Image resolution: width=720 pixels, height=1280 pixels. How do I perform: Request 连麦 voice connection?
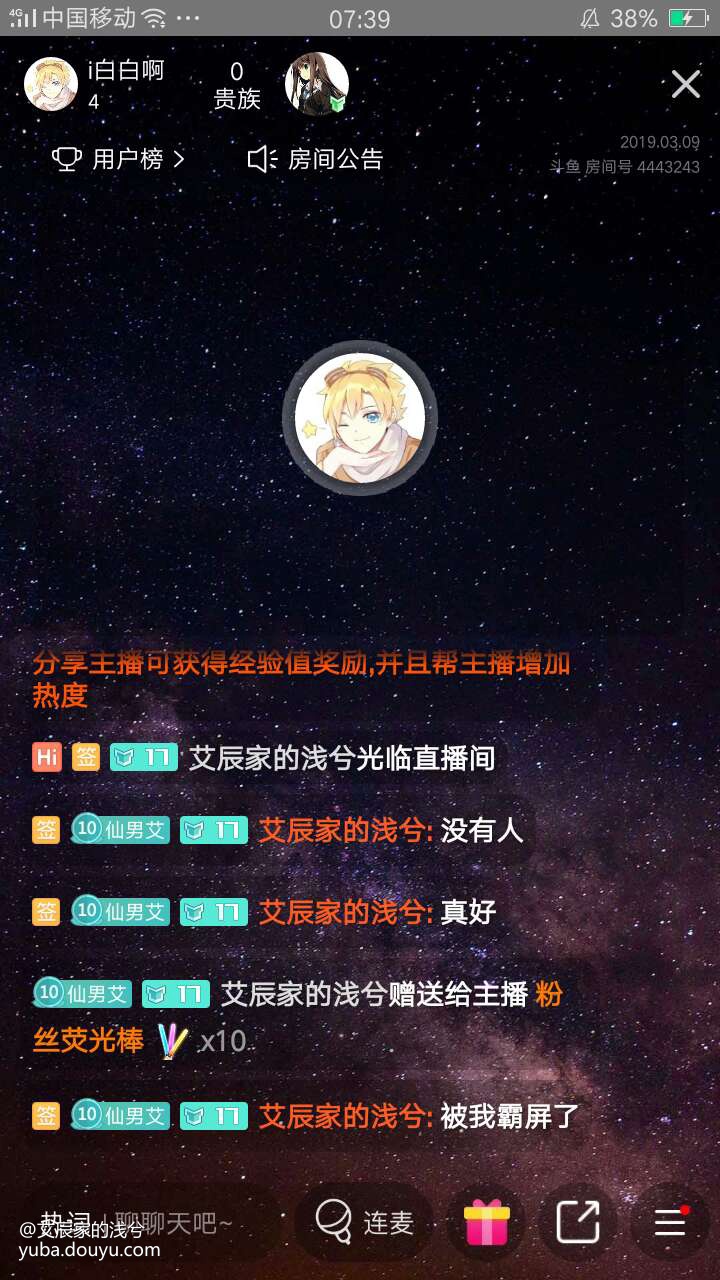click(x=364, y=1222)
